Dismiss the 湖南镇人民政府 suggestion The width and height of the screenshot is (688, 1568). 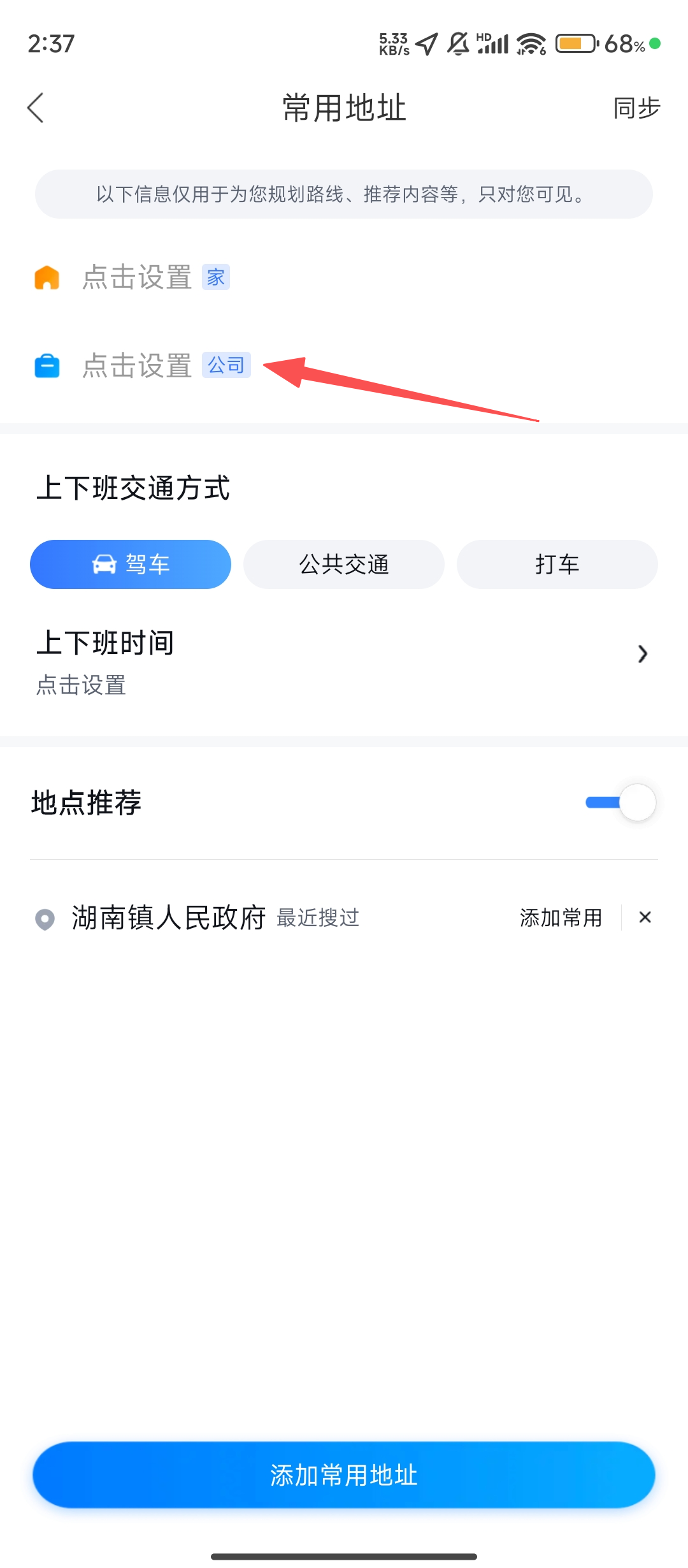(x=645, y=918)
